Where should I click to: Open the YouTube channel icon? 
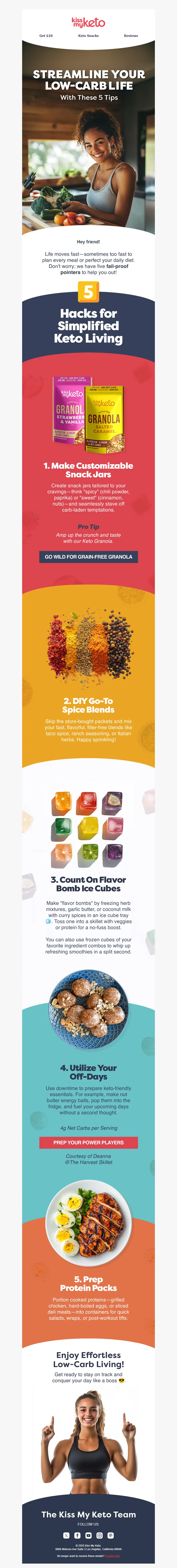(88, 1536)
